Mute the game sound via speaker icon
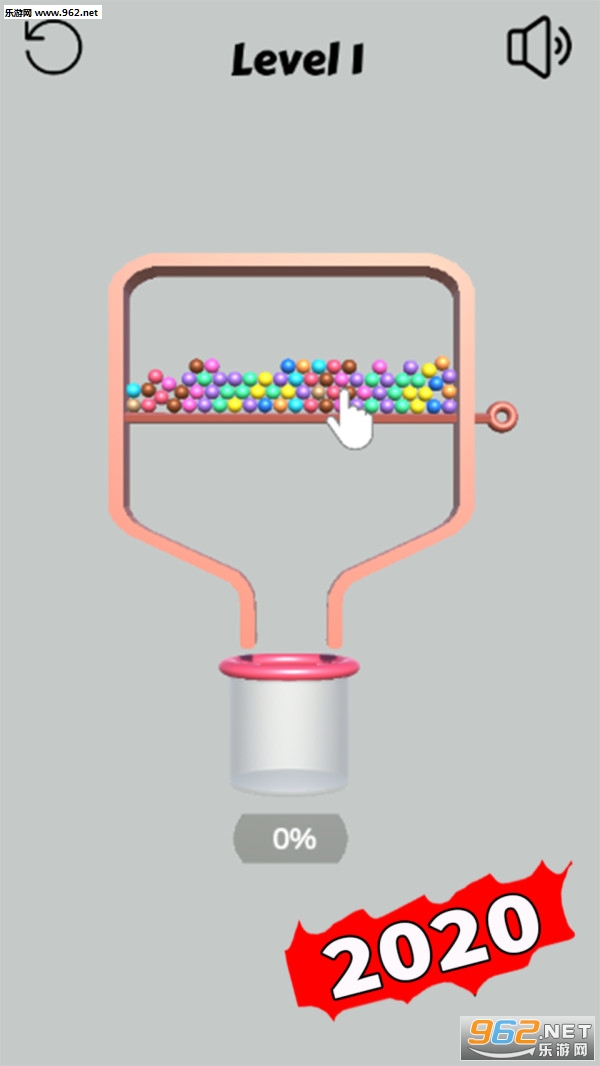Viewport: 600px width, 1066px height. click(538, 46)
